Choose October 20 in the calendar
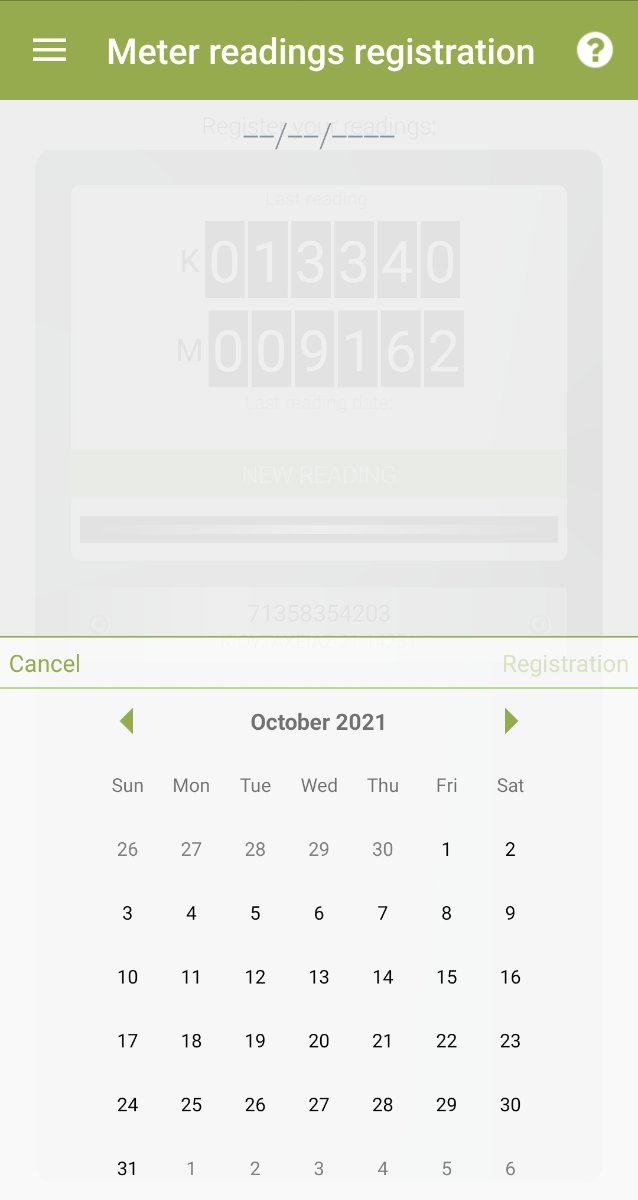638x1200 pixels. [319, 1041]
